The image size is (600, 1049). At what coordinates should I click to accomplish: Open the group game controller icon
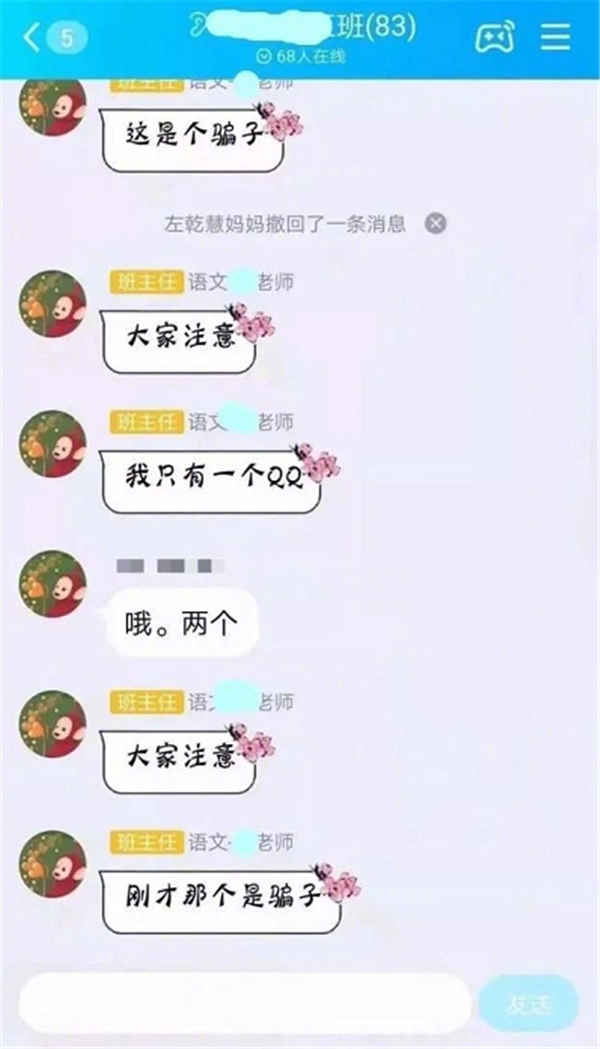pyautogui.click(x=495, y=37)
